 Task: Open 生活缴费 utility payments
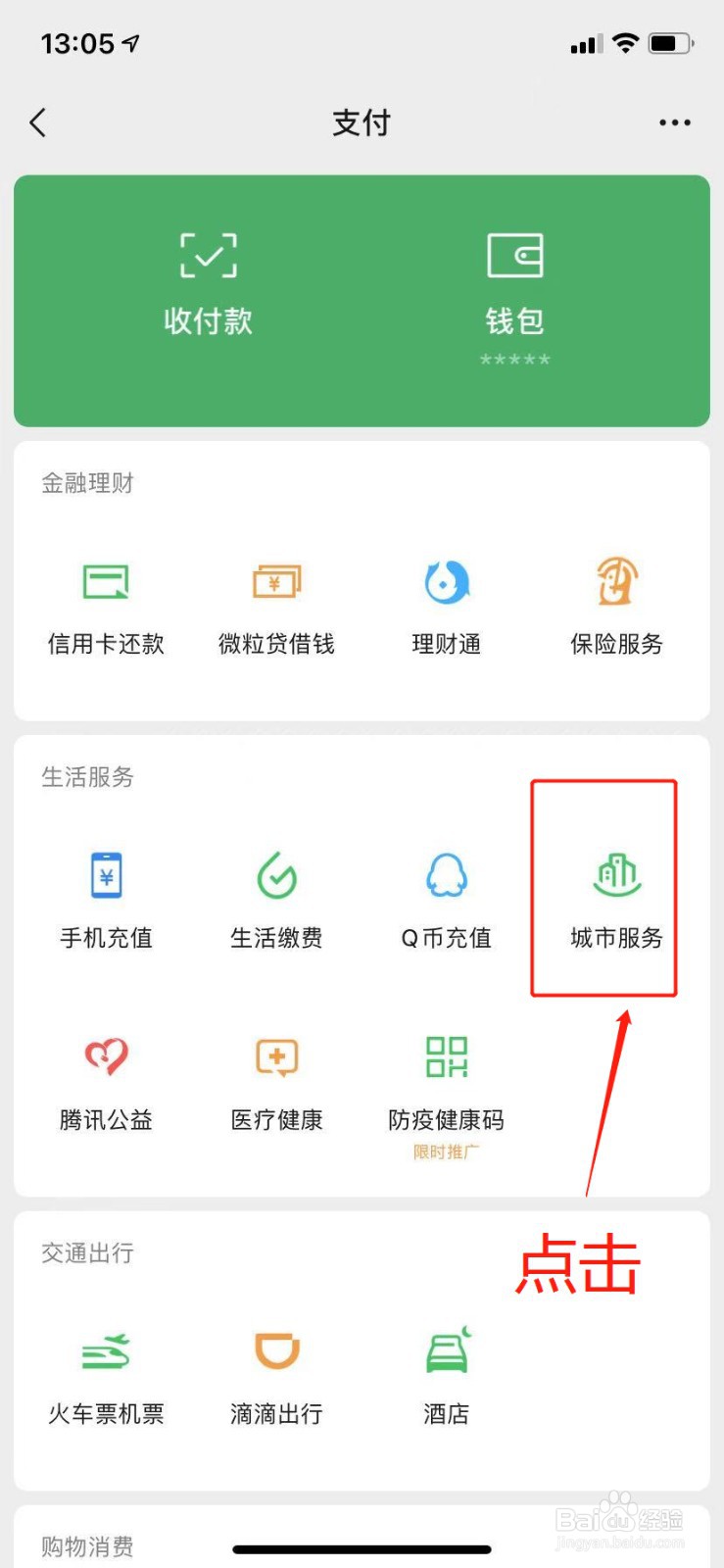point(275,902)
